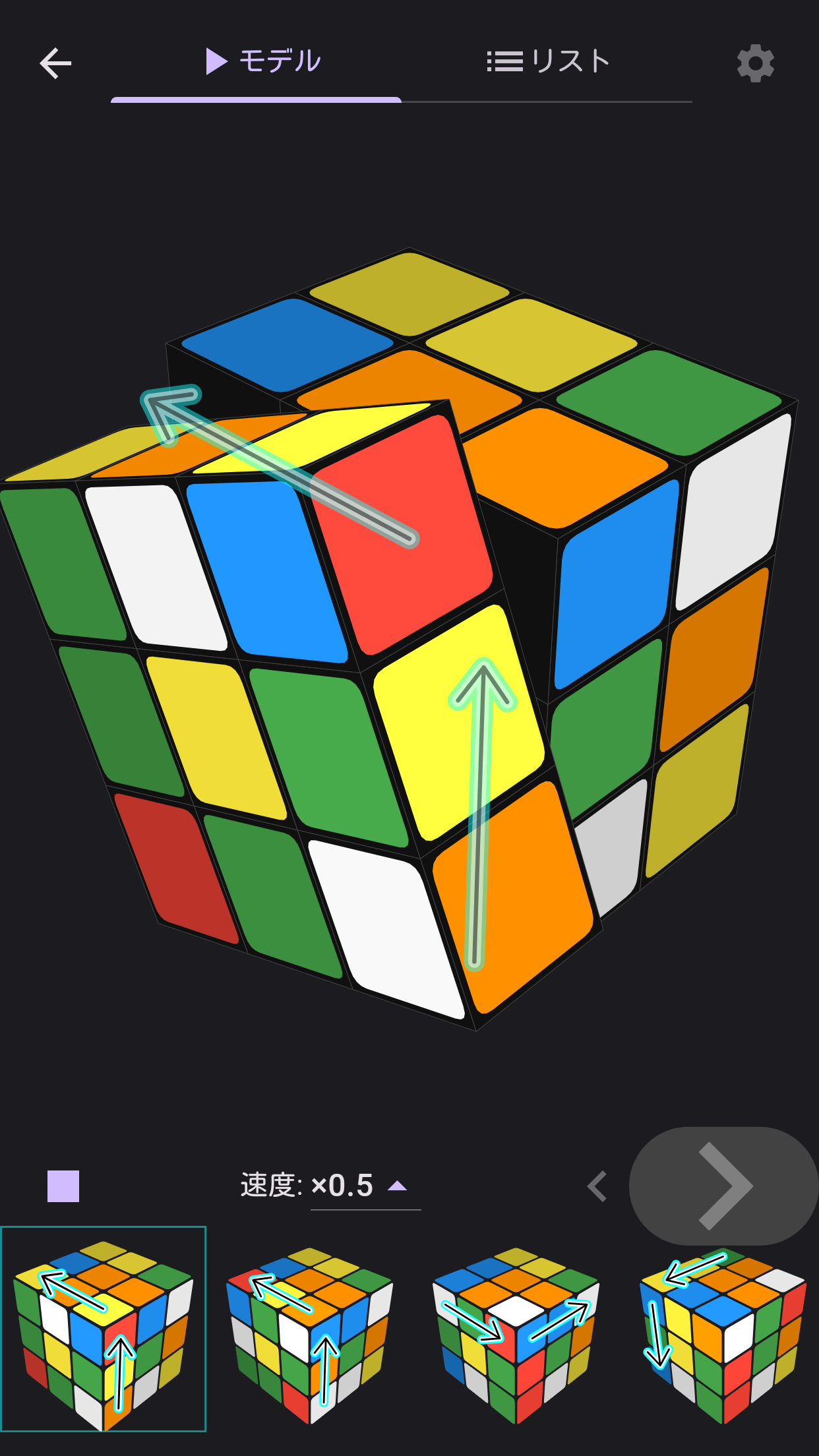The width and height of the screenshot is (819, 1456).
Task: Switch to the リスト tab
Action: click(548, 62)
